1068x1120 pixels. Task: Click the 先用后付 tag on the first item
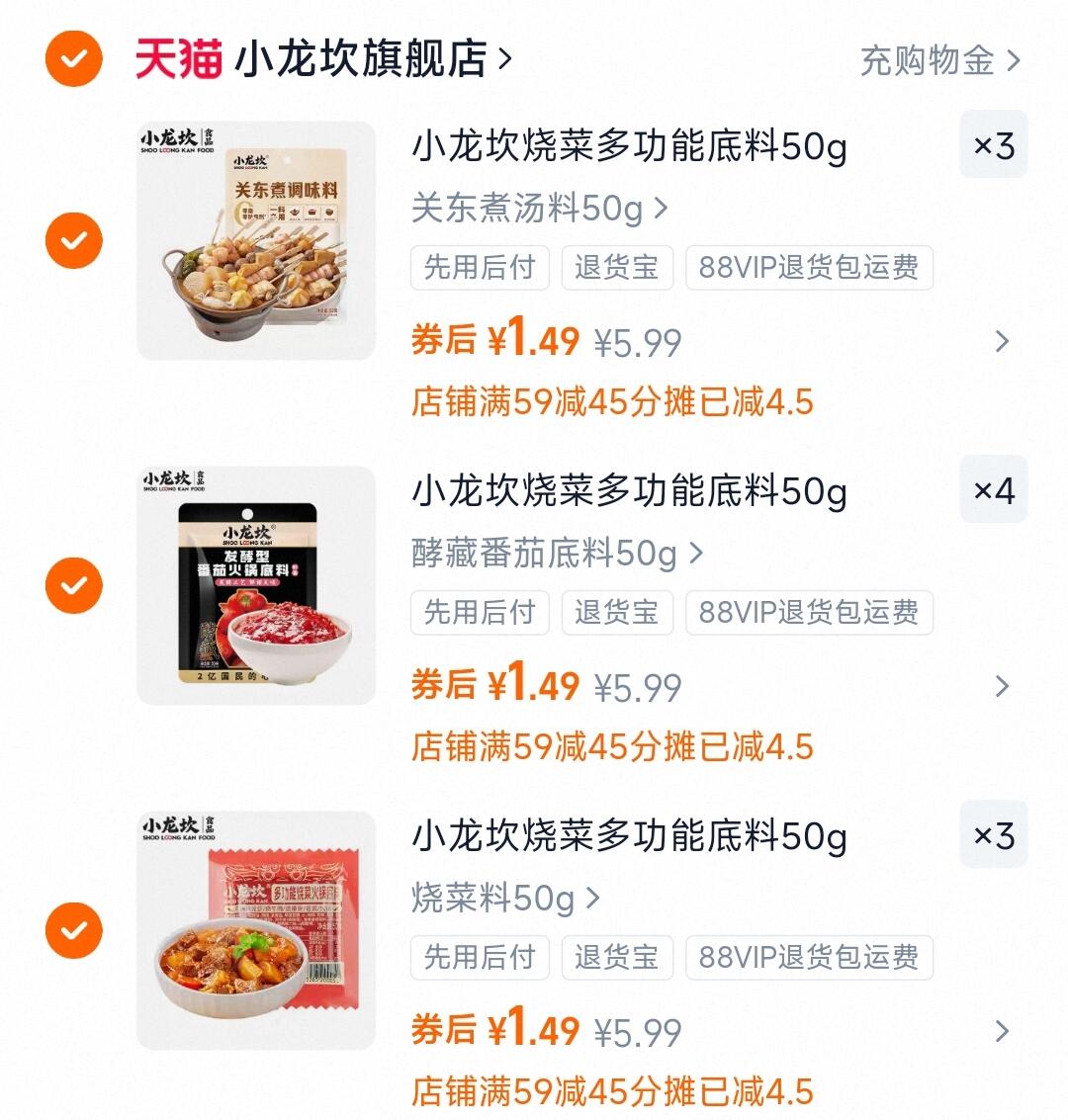tap(480, 267)
